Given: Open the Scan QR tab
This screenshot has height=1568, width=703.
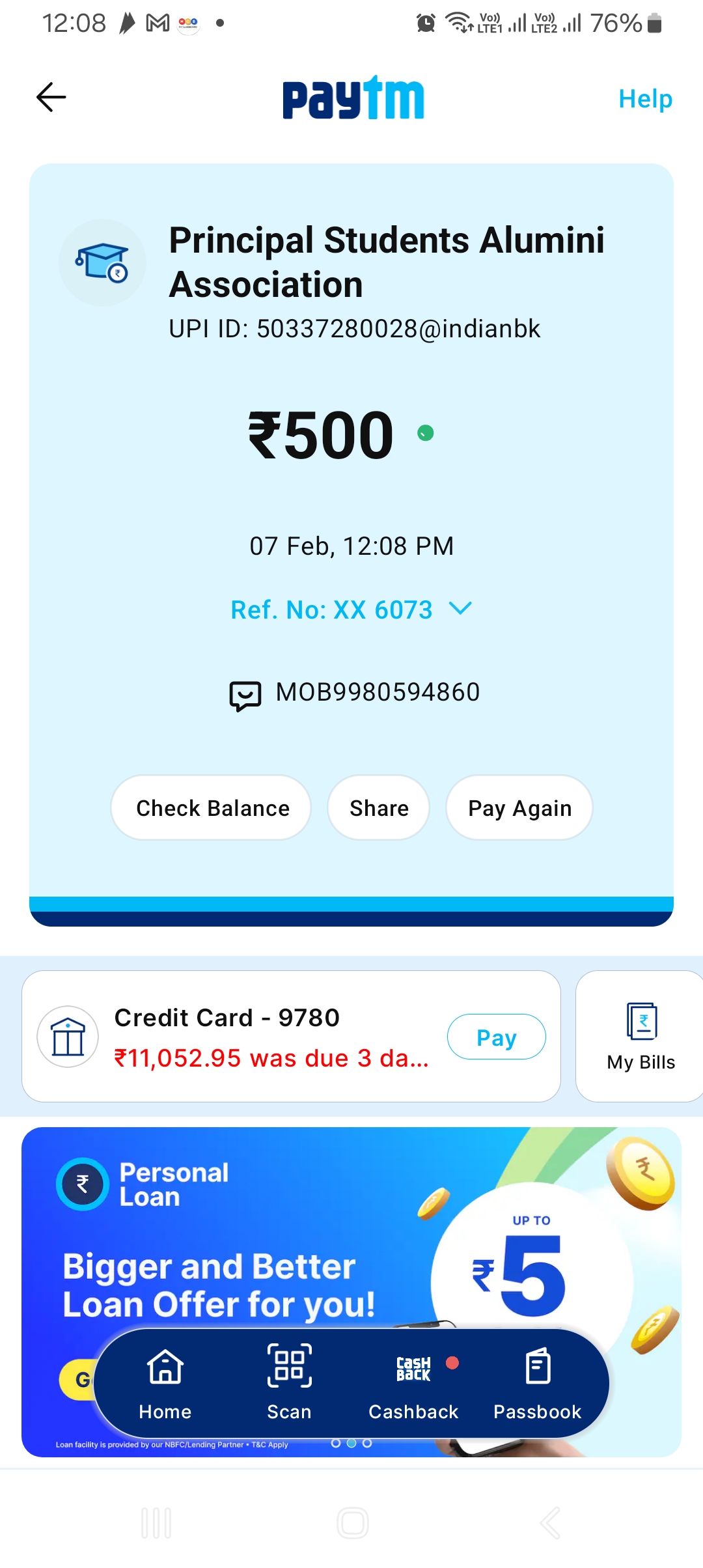Looking at the screenshot, I should [289, 1384].
